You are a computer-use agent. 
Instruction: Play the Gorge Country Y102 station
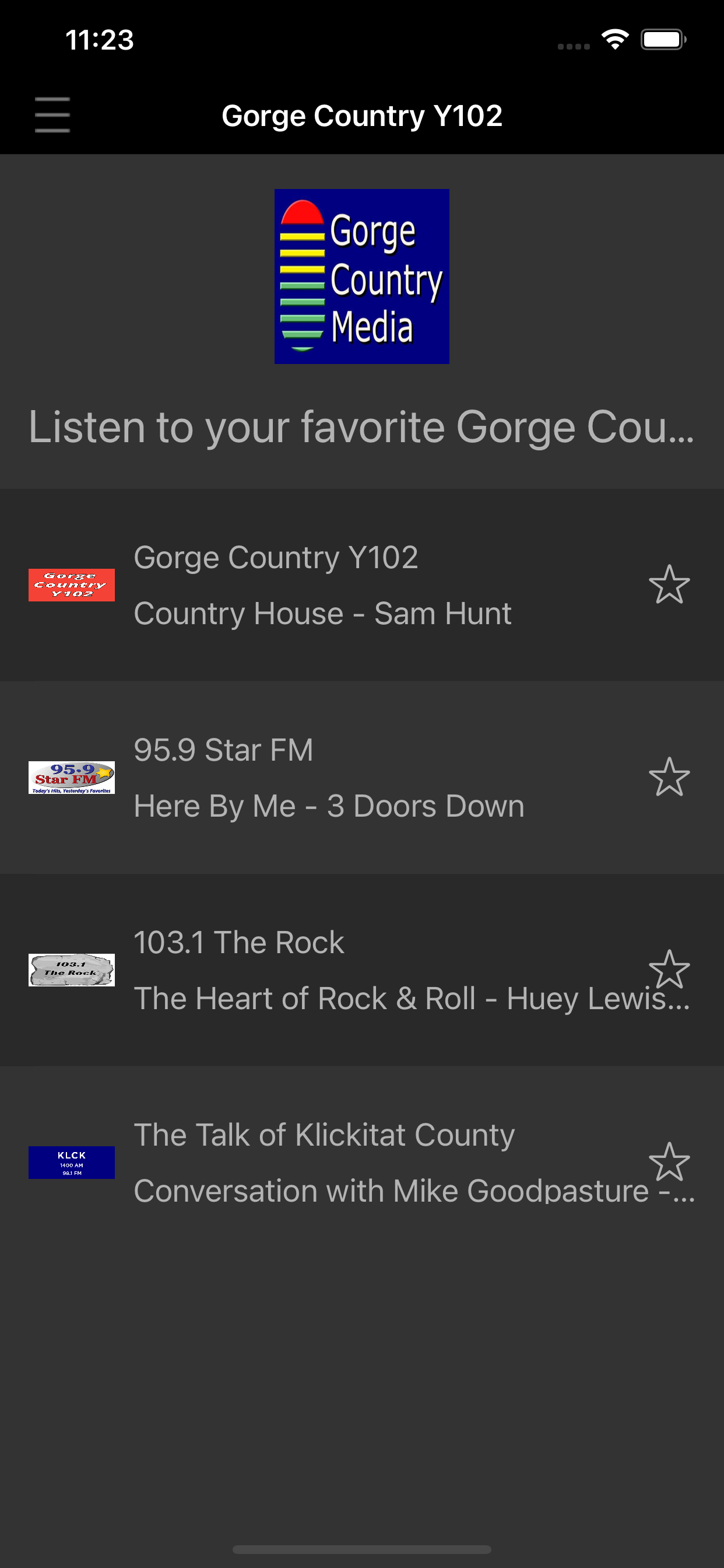362,585
